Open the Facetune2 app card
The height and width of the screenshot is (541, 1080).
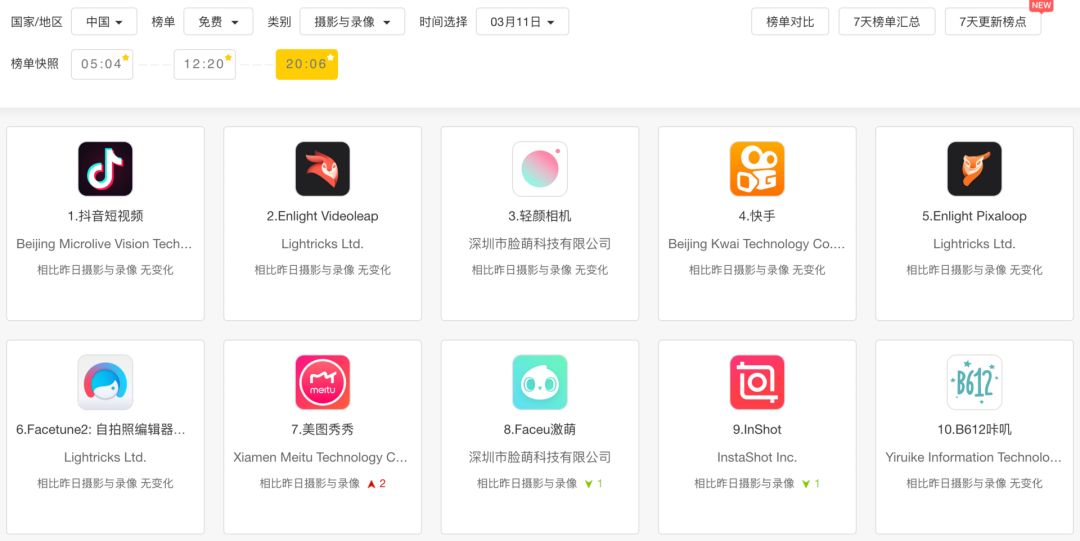(105, 437)
